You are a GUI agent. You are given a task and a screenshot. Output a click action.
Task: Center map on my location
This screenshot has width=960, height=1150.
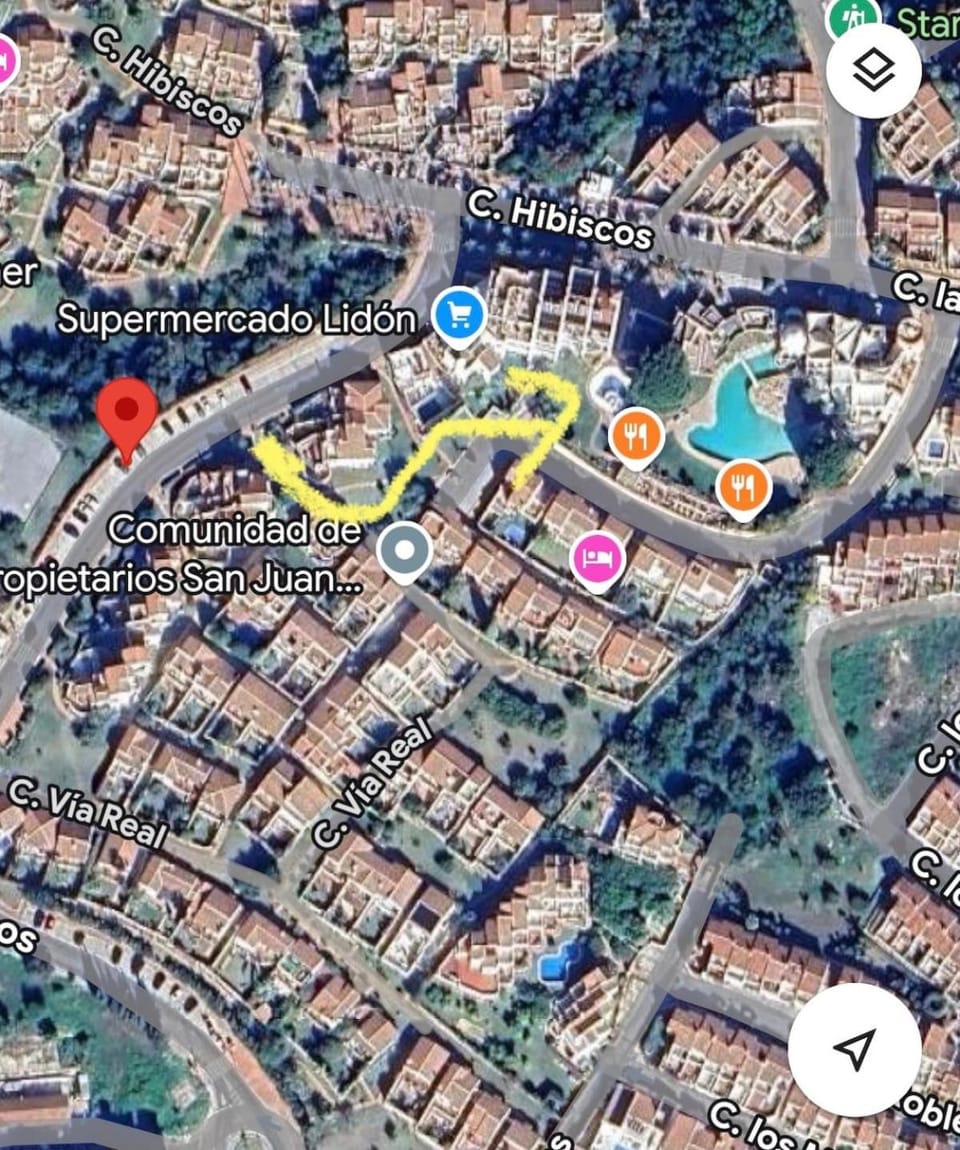pyautogui.click(x=854, y=1050)
